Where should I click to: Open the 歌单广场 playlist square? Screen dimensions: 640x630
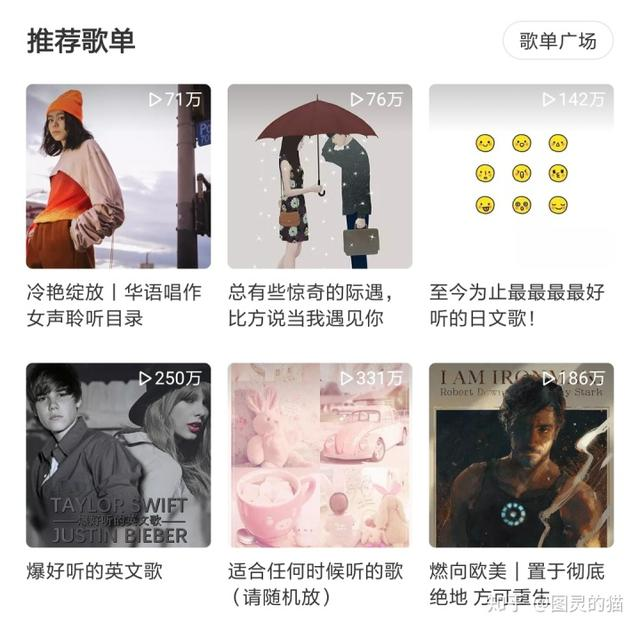click(x=558, y=41)
